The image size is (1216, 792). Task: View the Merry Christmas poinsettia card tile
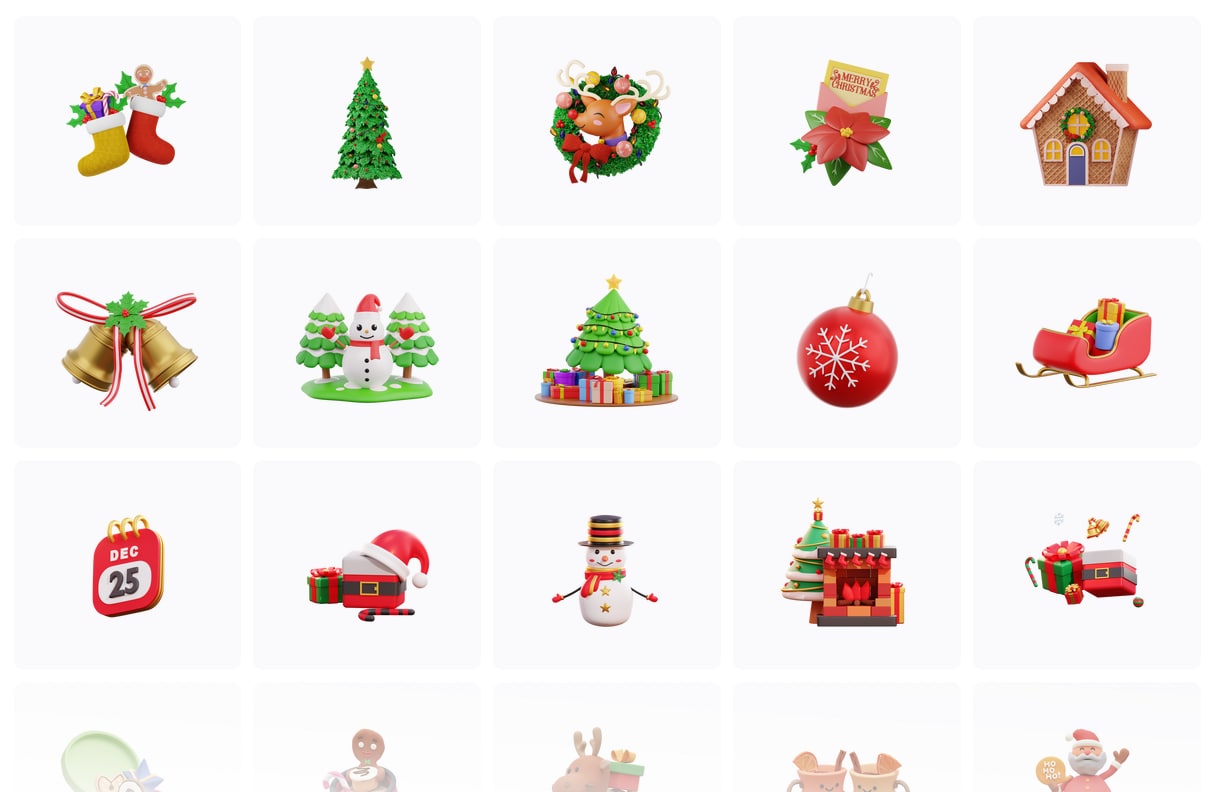tap(847, 121)
